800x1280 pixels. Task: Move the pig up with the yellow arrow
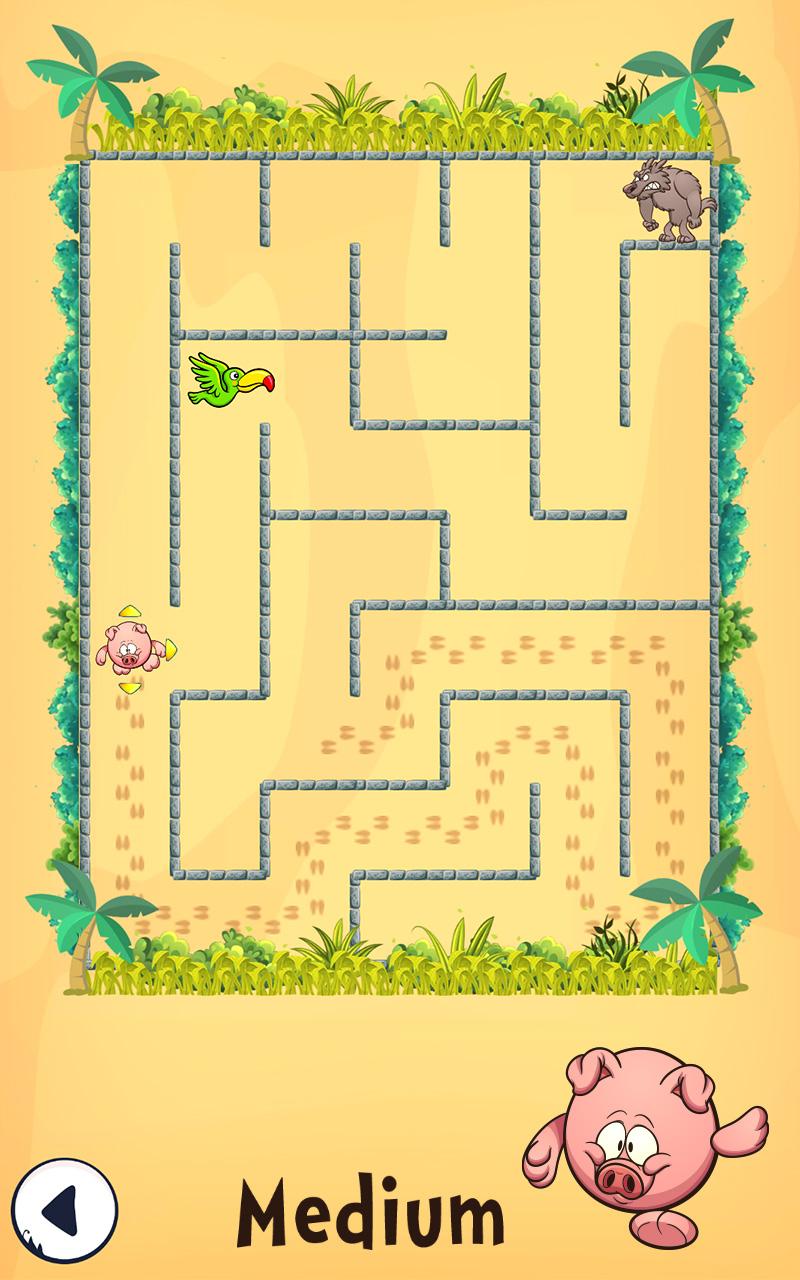129,611
